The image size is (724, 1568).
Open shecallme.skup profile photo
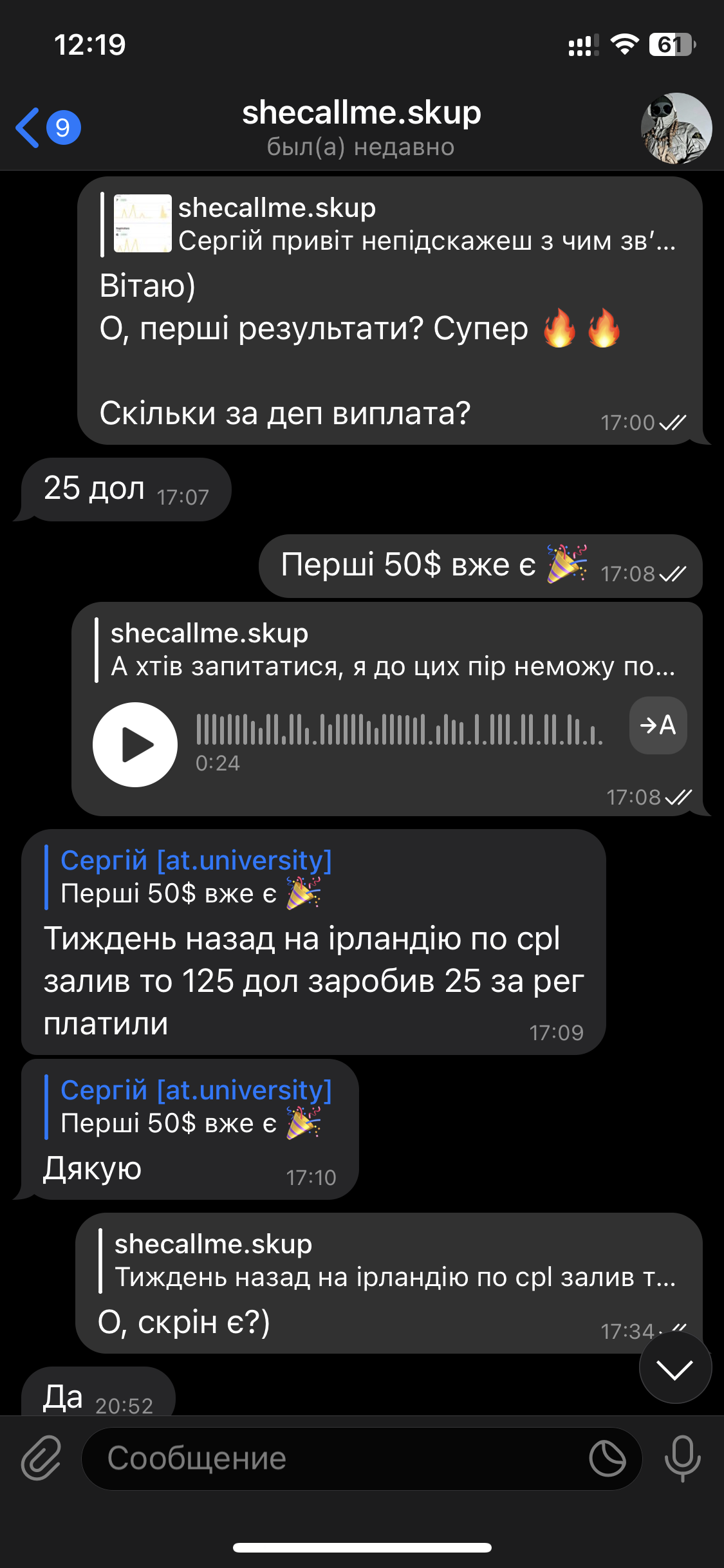(x=676, y=128)
